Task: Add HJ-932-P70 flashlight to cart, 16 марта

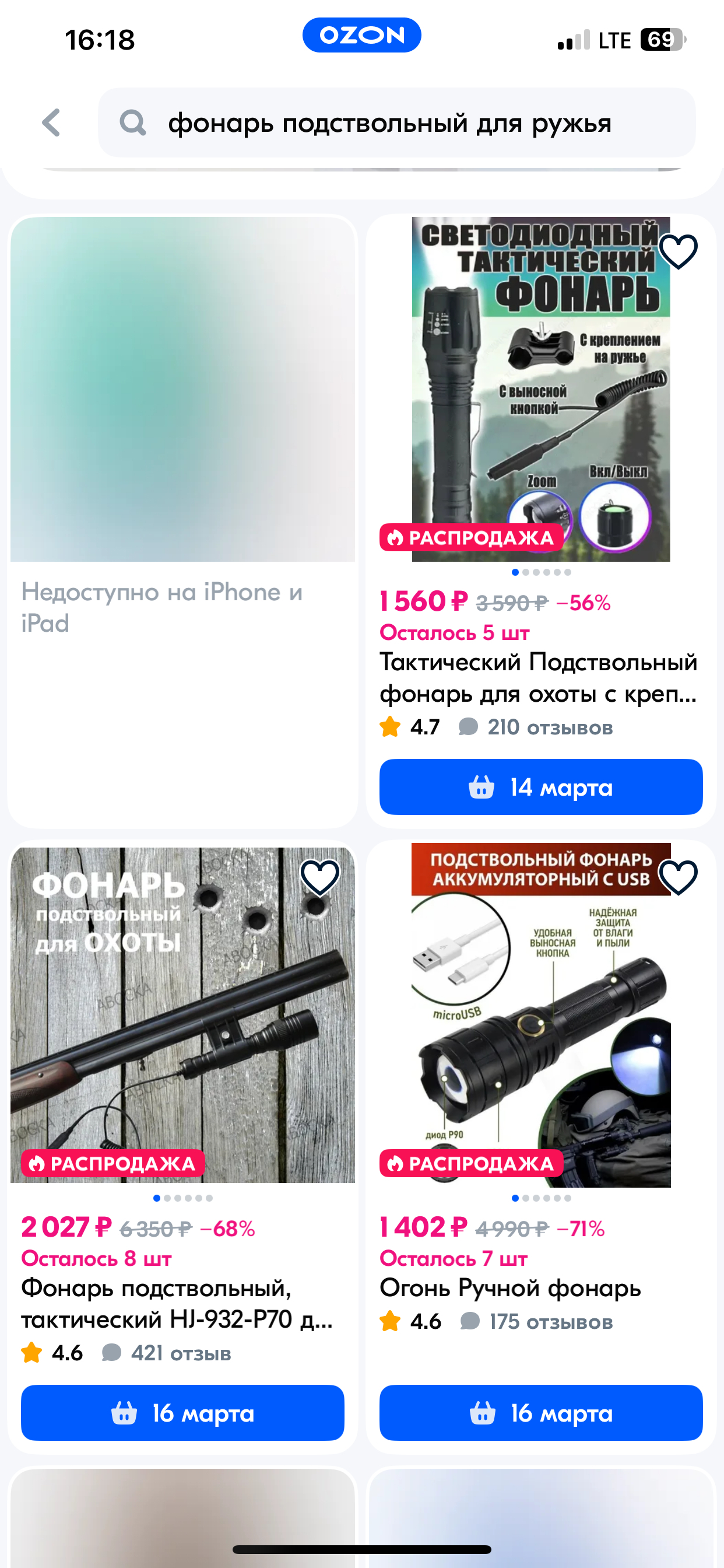Action: [x=182, y=1412]
